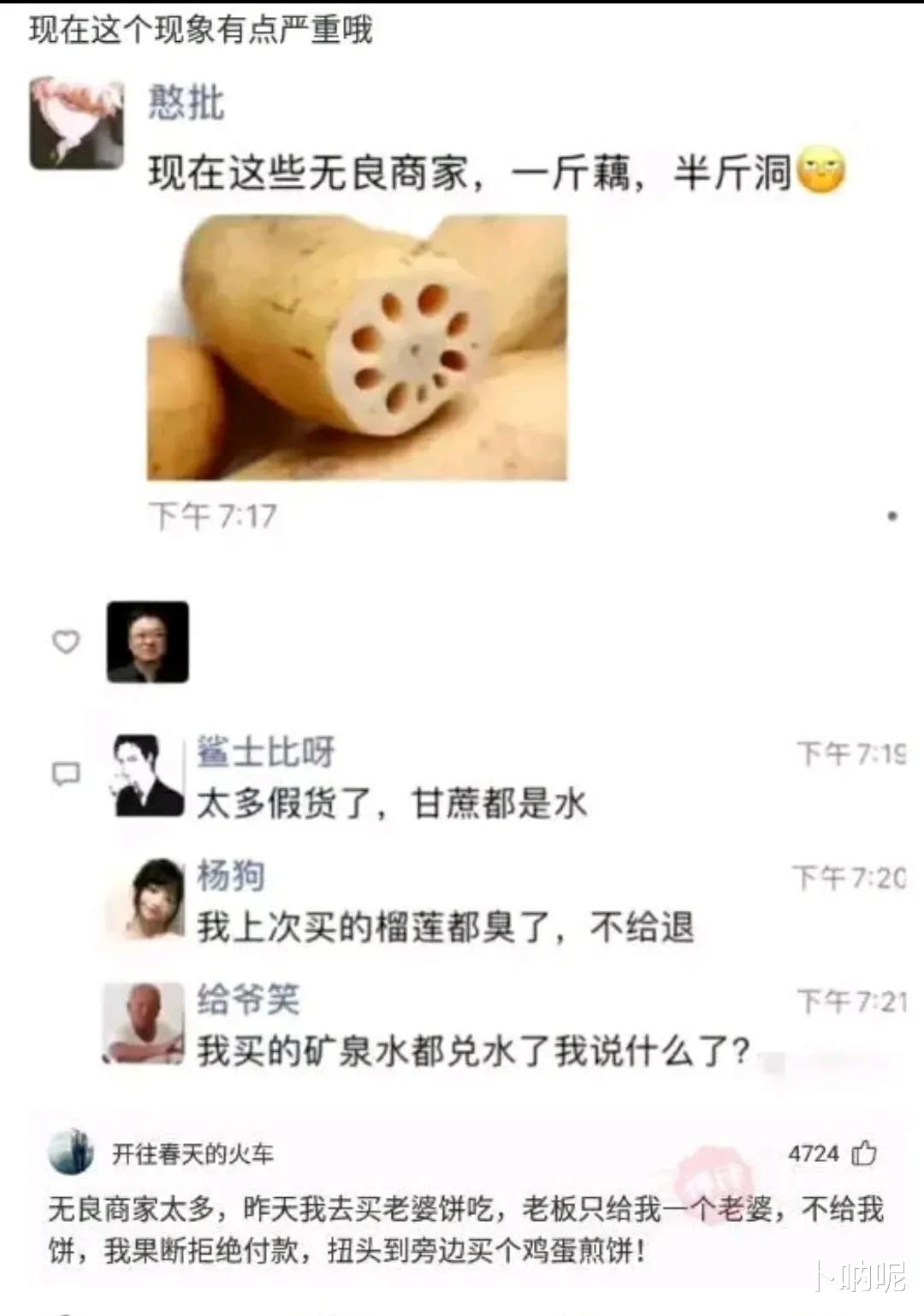This screenshot has width=924, height=1316.
Task: Click the heart like icon
Action: 65,640
